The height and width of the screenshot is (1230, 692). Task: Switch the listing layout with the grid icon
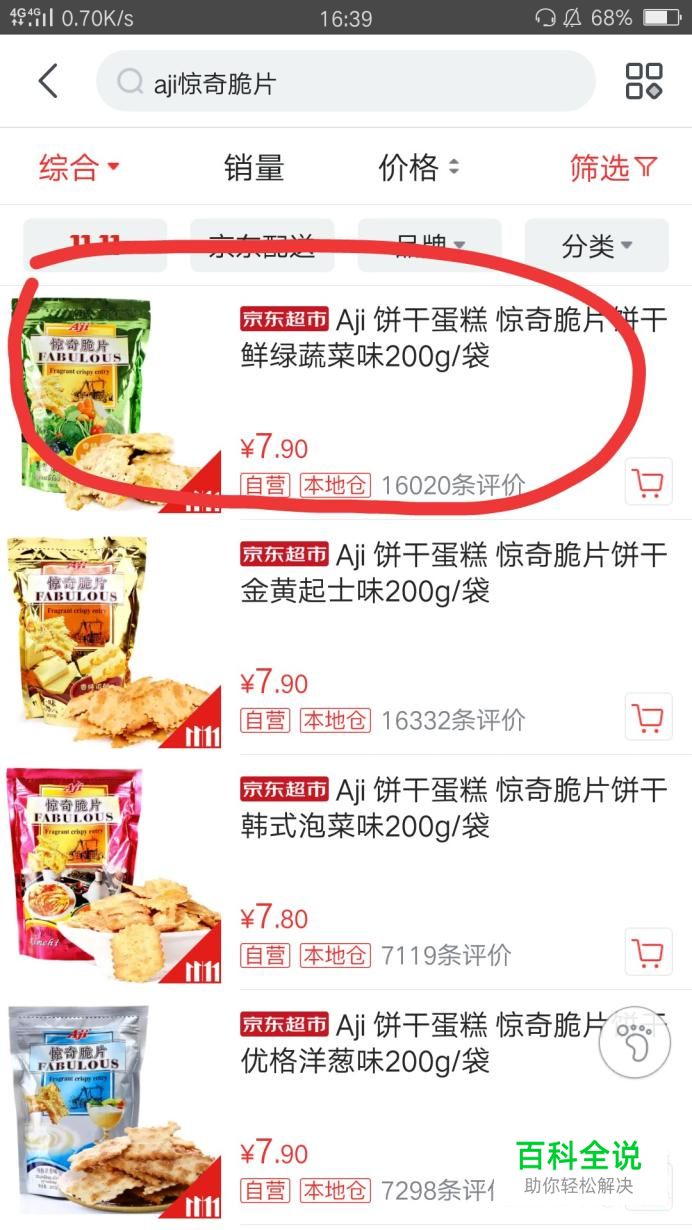(x=644, y=81)
